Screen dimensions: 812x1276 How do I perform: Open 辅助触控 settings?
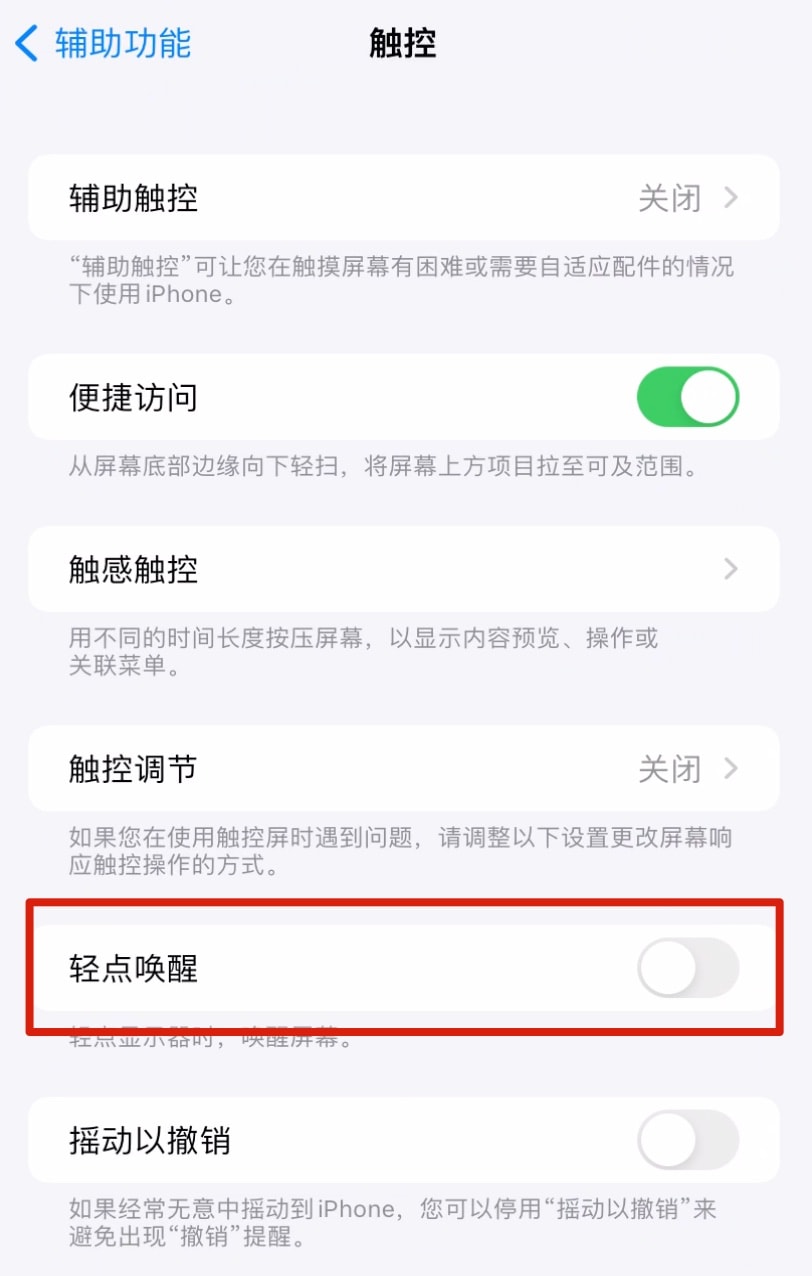tap(403, 198)
